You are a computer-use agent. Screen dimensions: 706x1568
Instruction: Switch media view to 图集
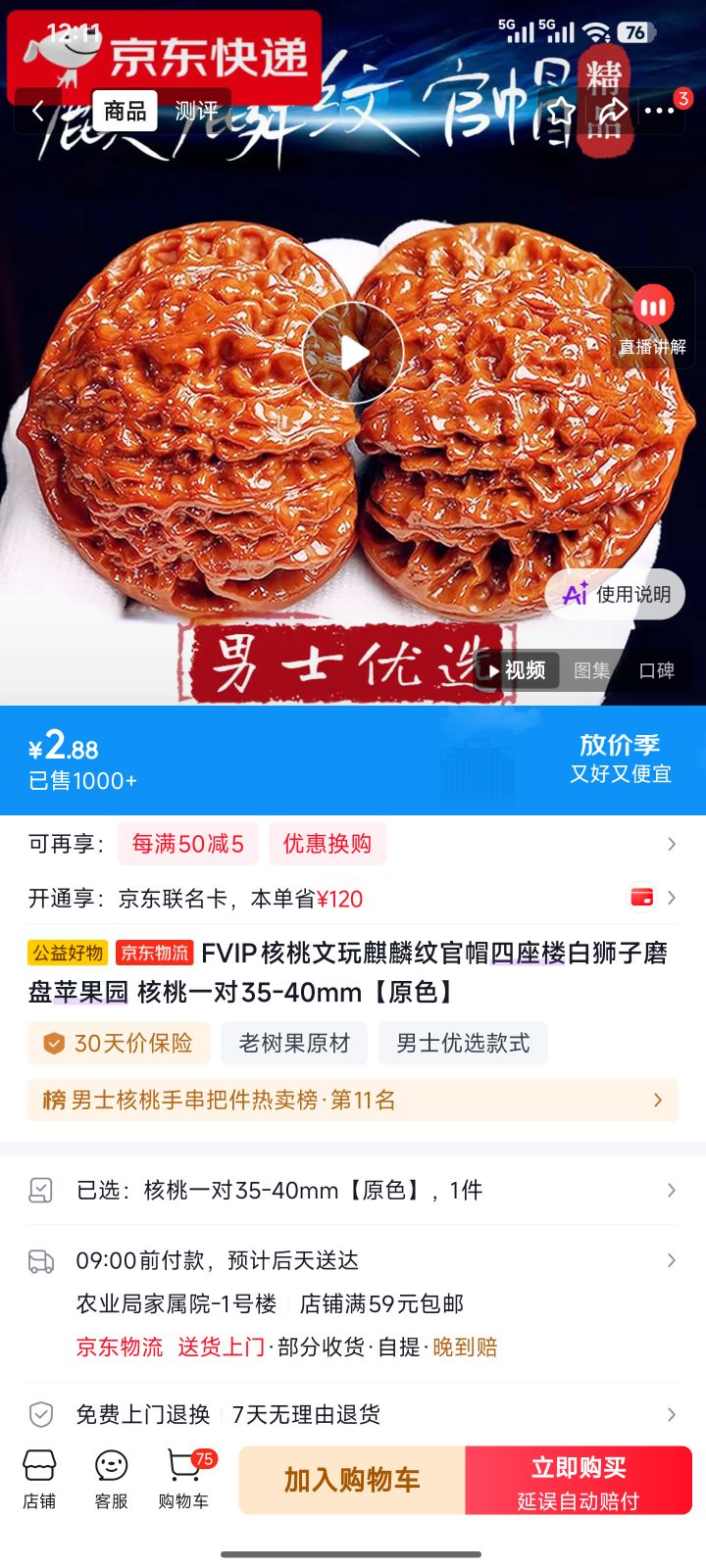pyautogui.click(x=591, y=670)
